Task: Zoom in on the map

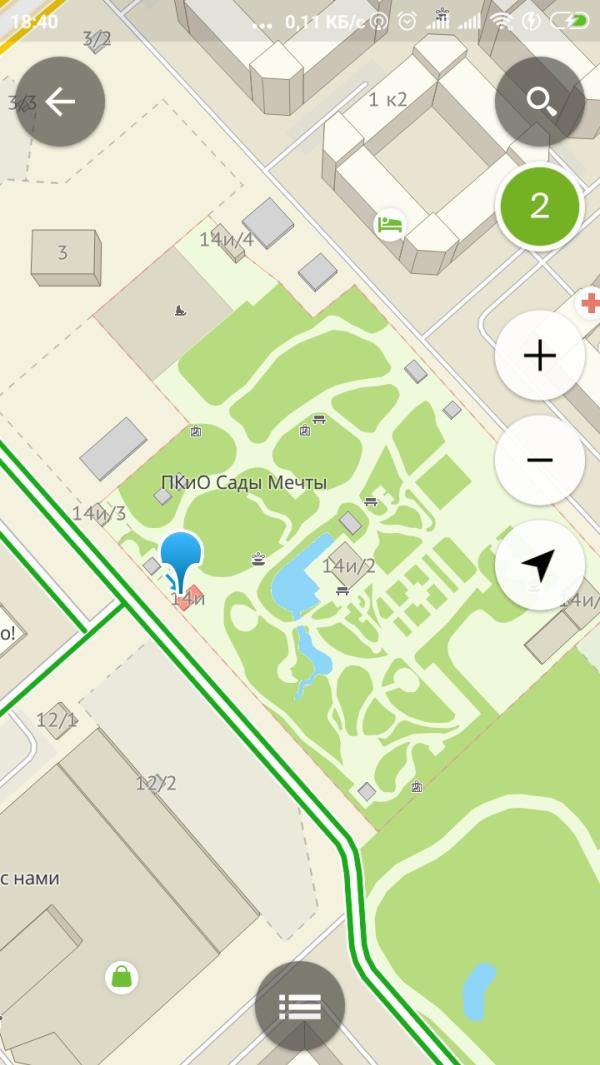Action: (x=540, y=356)
